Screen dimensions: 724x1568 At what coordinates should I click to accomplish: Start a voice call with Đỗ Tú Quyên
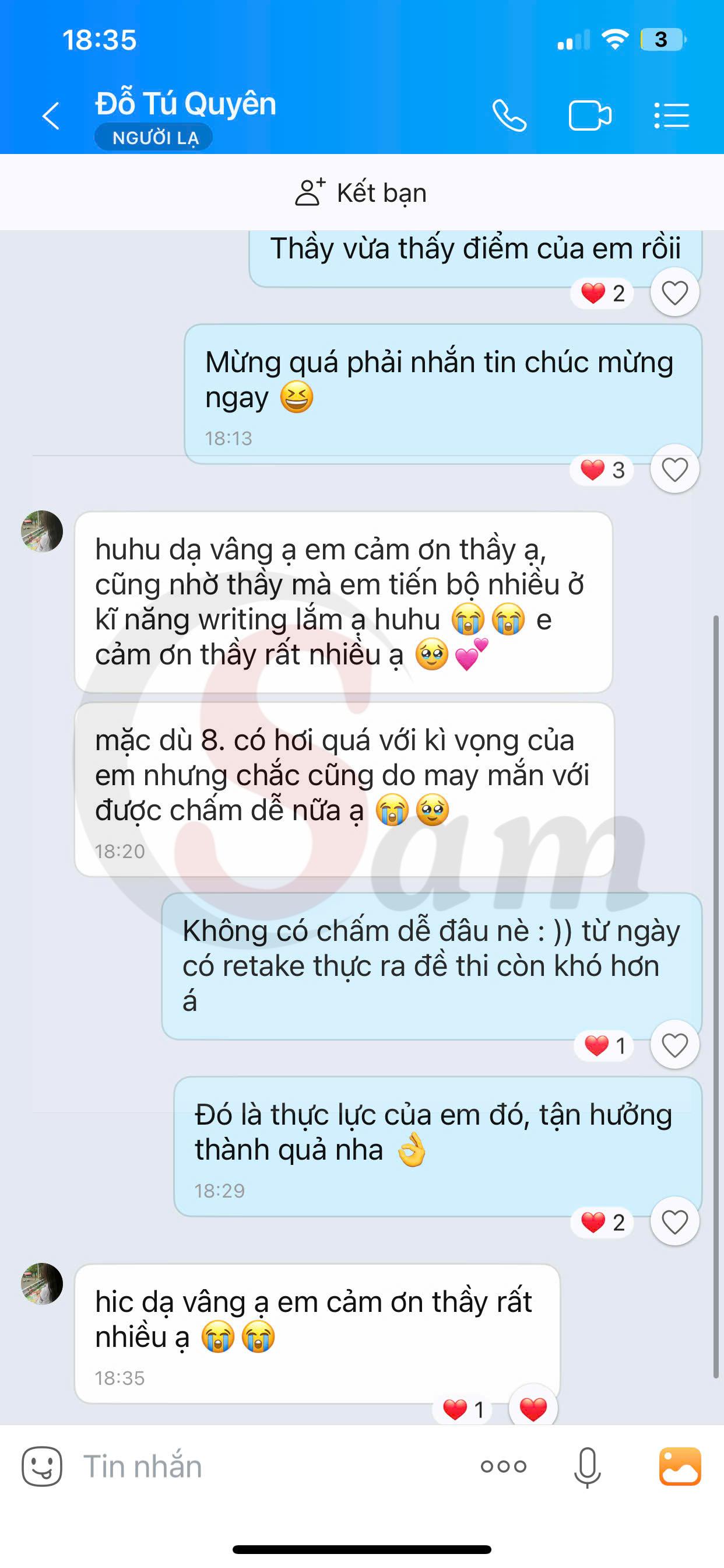(x=509, y=116)
